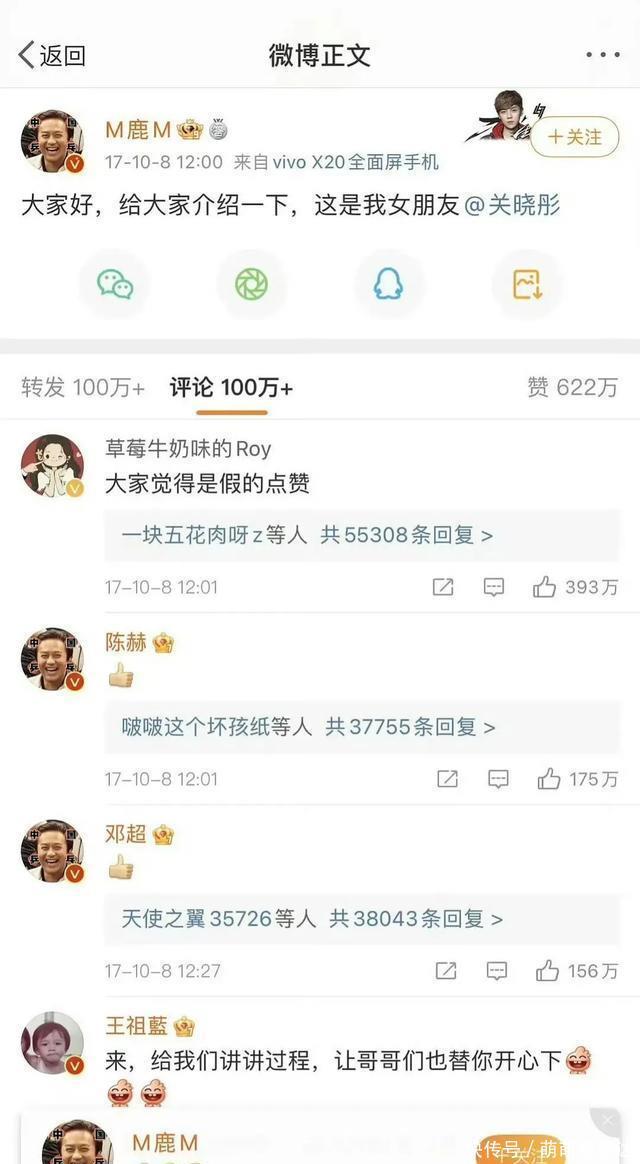Viewport: 640px width, 1164px height.
Task: Share the post to WeChat
Action: tap(115, 285)
